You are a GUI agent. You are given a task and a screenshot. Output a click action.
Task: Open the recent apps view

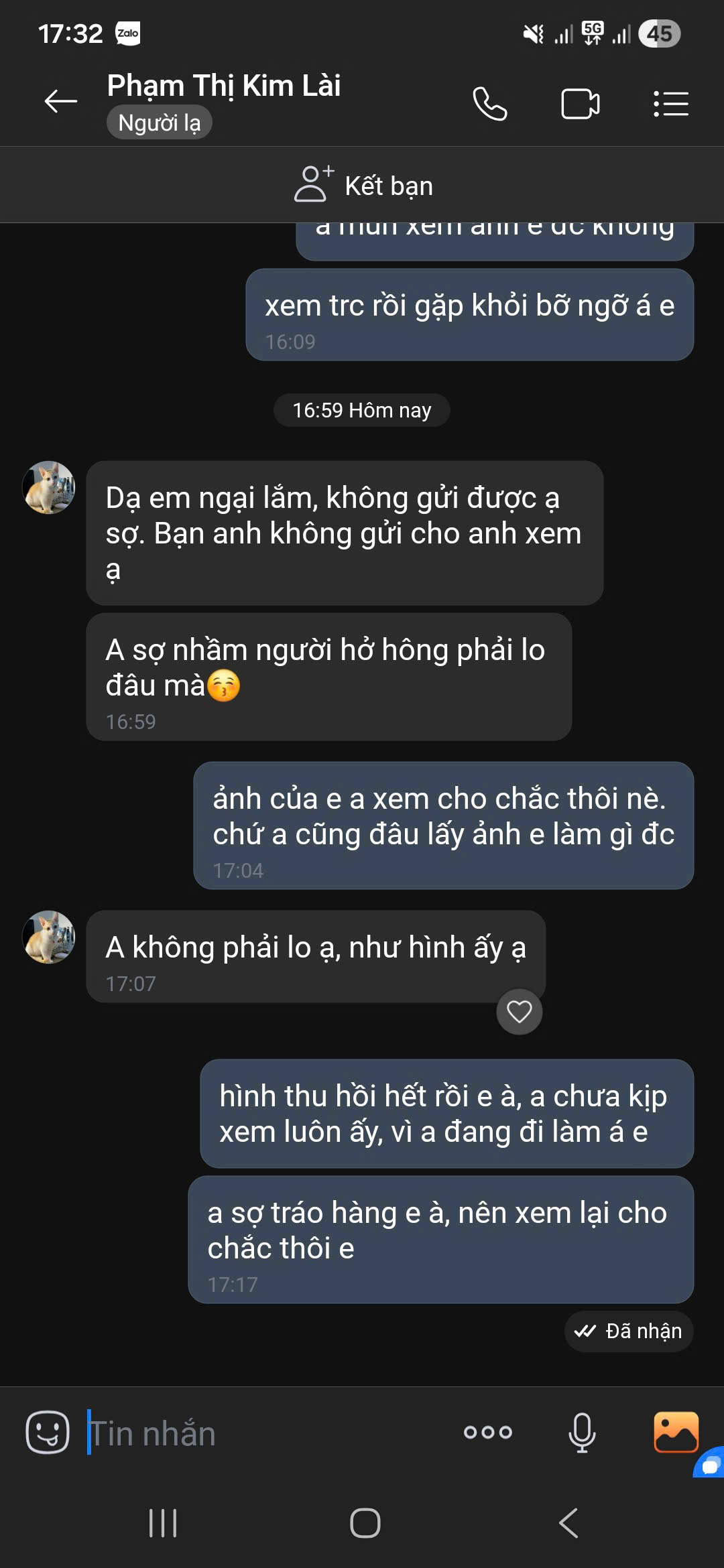tap(163, 1522)
